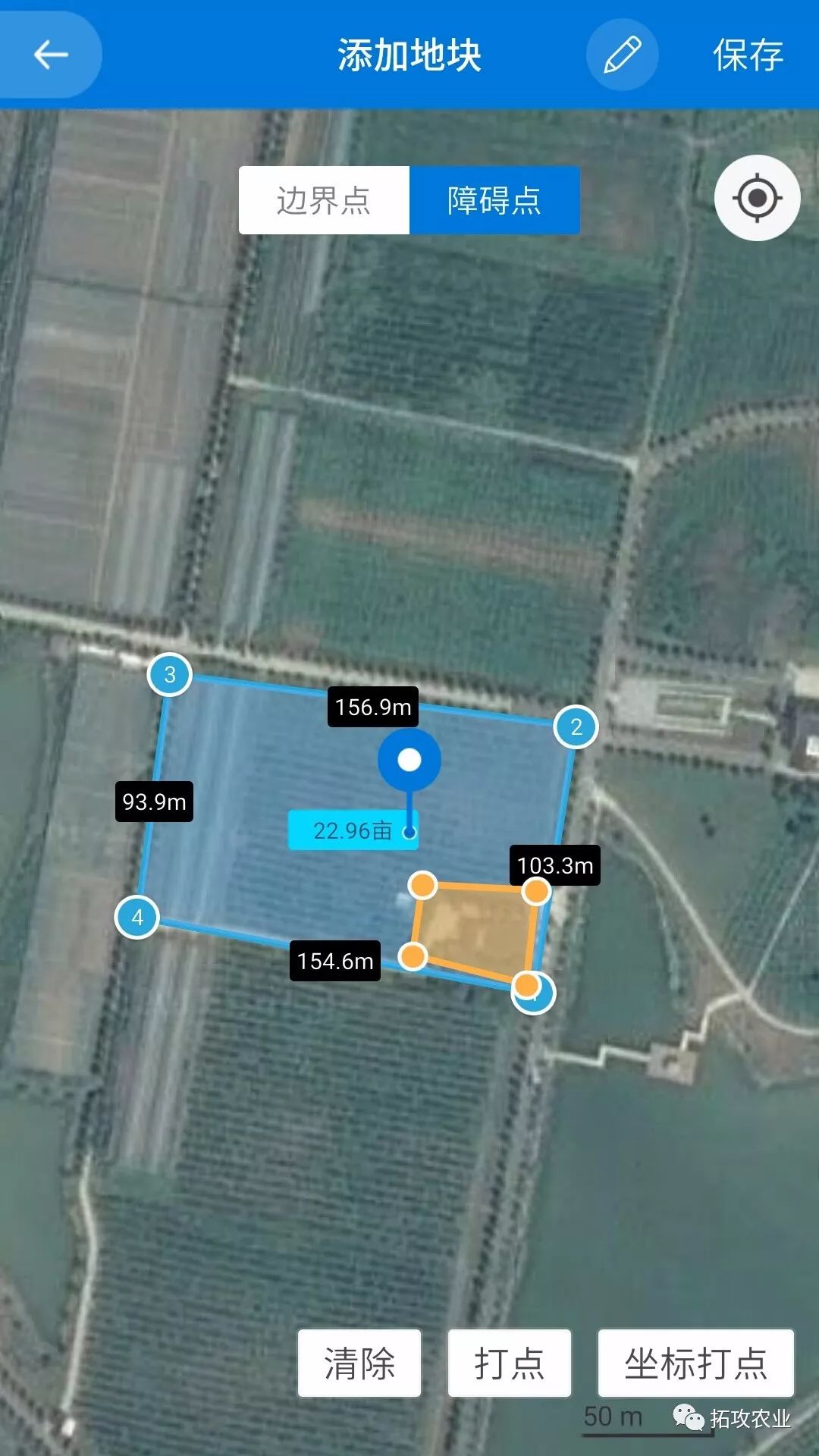Select the 障碍点 tab

point(494,201)
